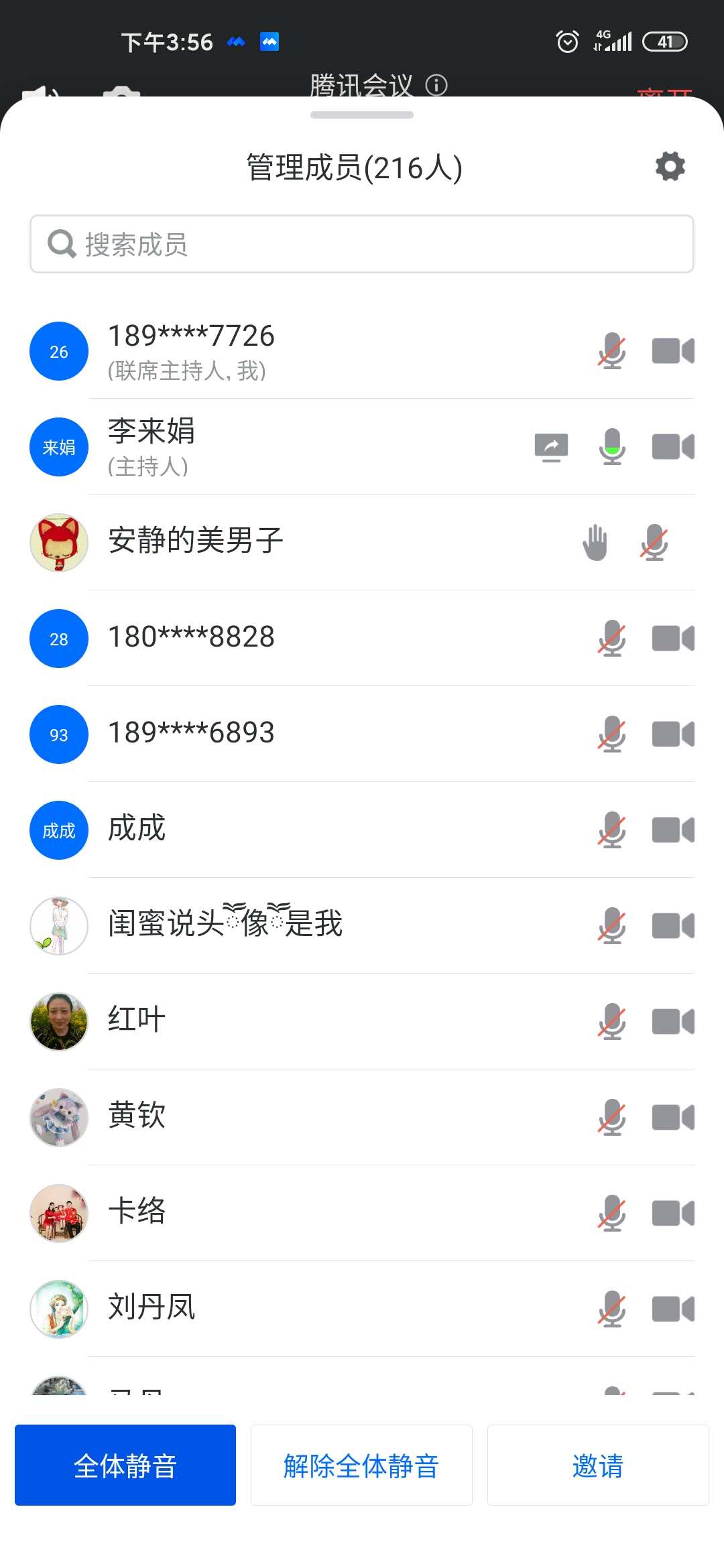Image resolution: width=724 pixels, height=1568 pixels.
Task: Unmute the microphone of 189****7726
Action: pos(611,351)
